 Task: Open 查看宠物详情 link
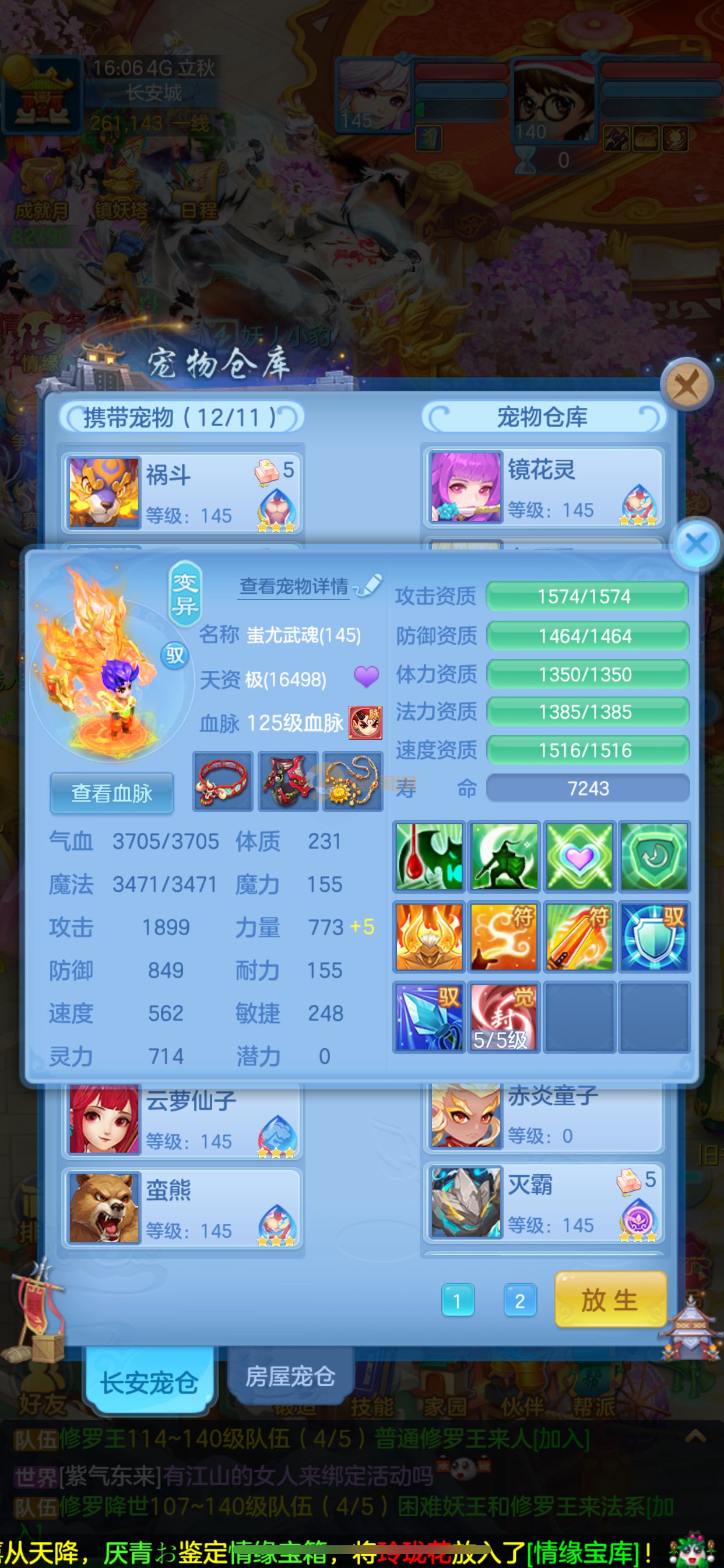click(294, 586)
